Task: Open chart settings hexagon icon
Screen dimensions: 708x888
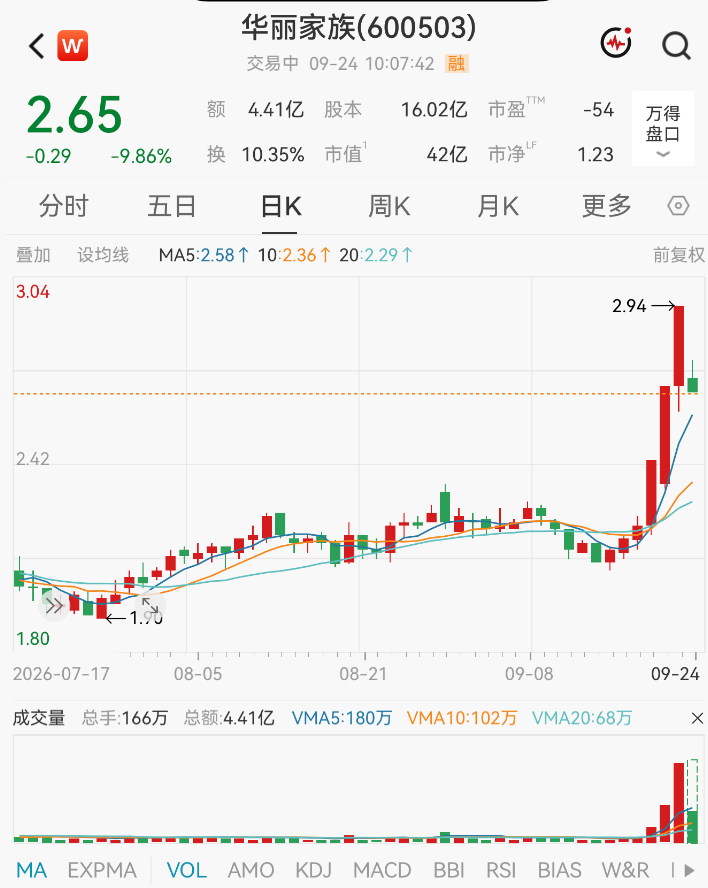Action: (x=678, y=206)
